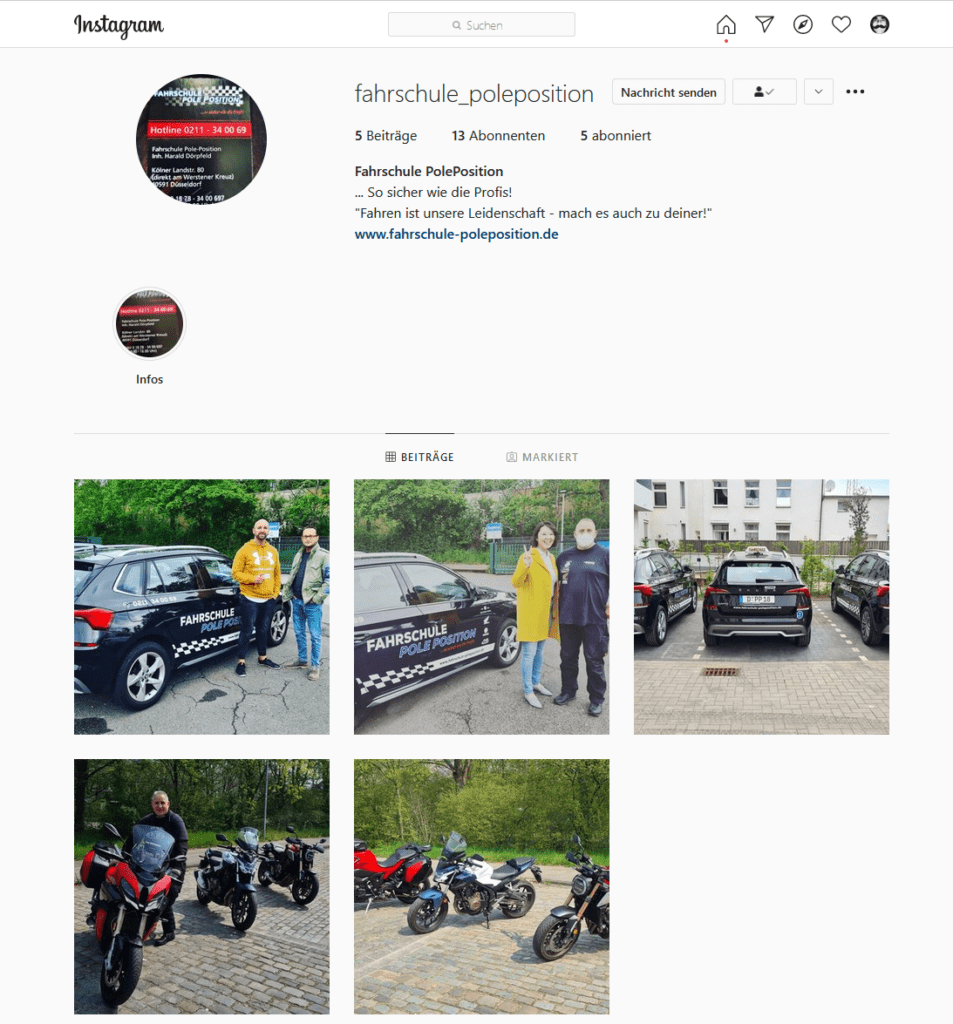Open the Instagram home feed
The image size is (953, 1024).
coord(726,25)
